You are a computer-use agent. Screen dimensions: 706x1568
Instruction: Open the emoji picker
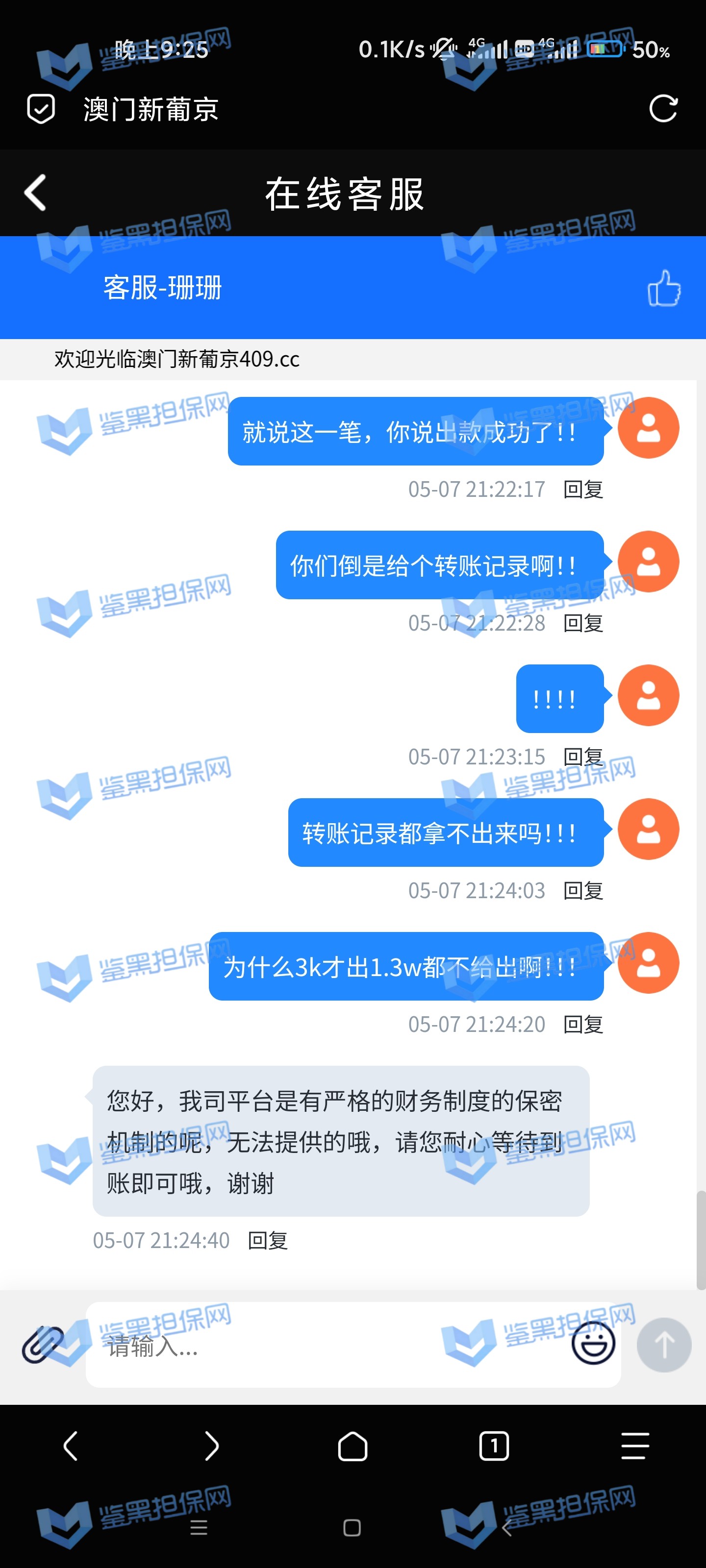point(593,1344)
